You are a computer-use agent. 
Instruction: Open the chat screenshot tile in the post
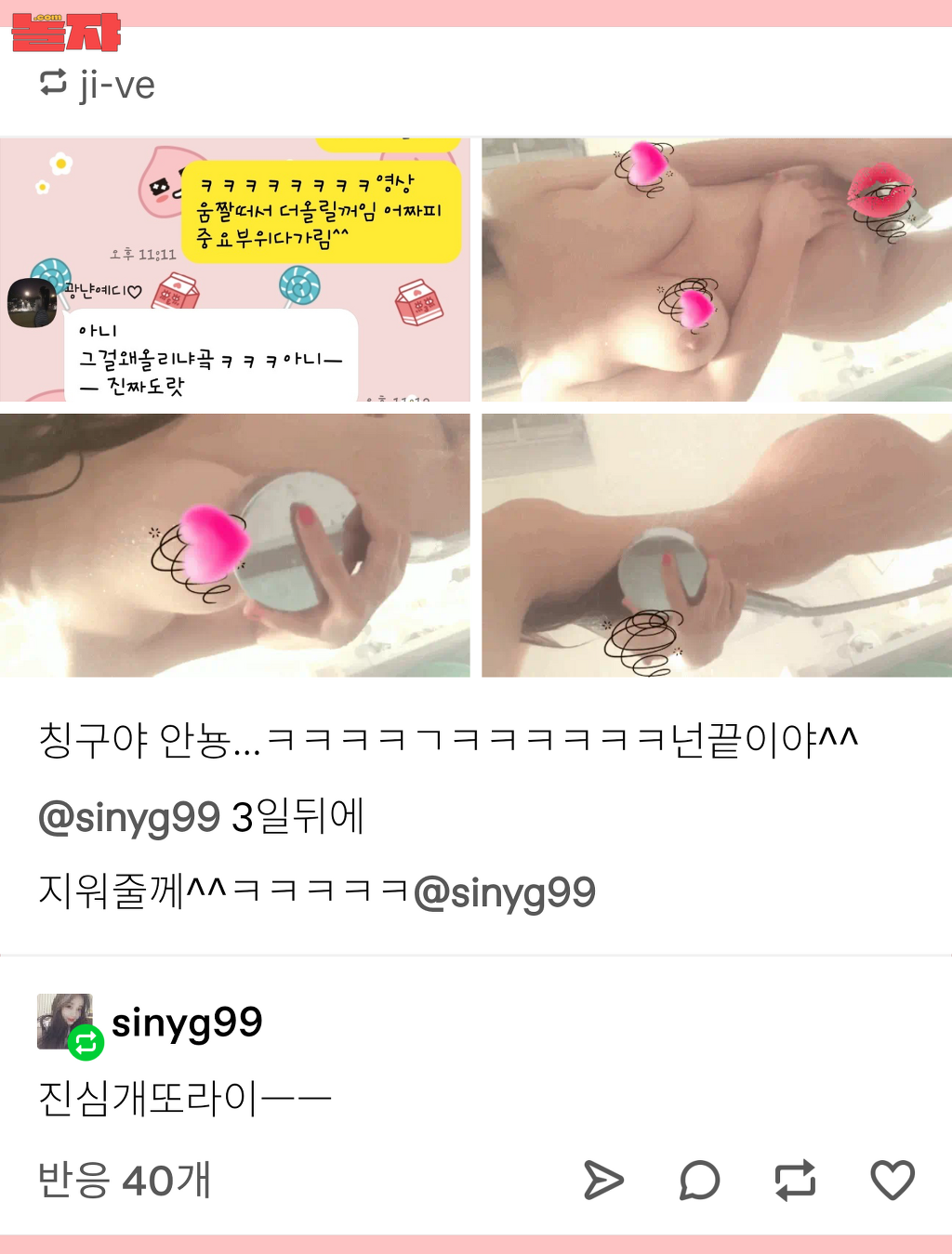(x=234, y=270)
